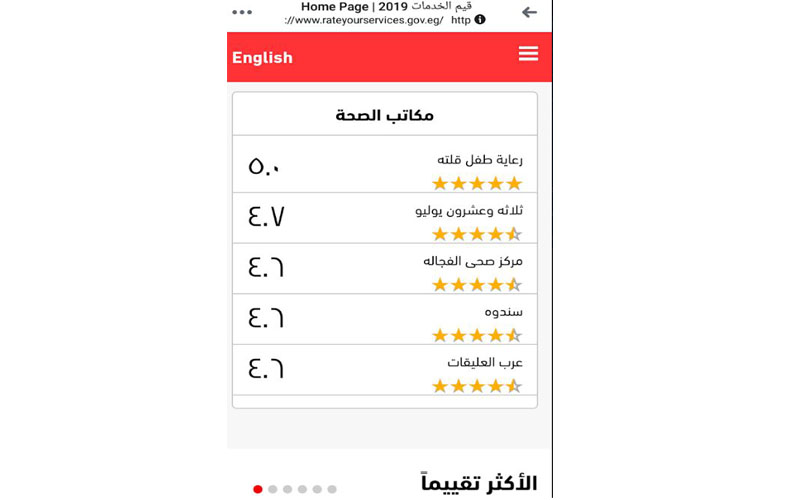Open the سندوه row

(x=385, y=320)
